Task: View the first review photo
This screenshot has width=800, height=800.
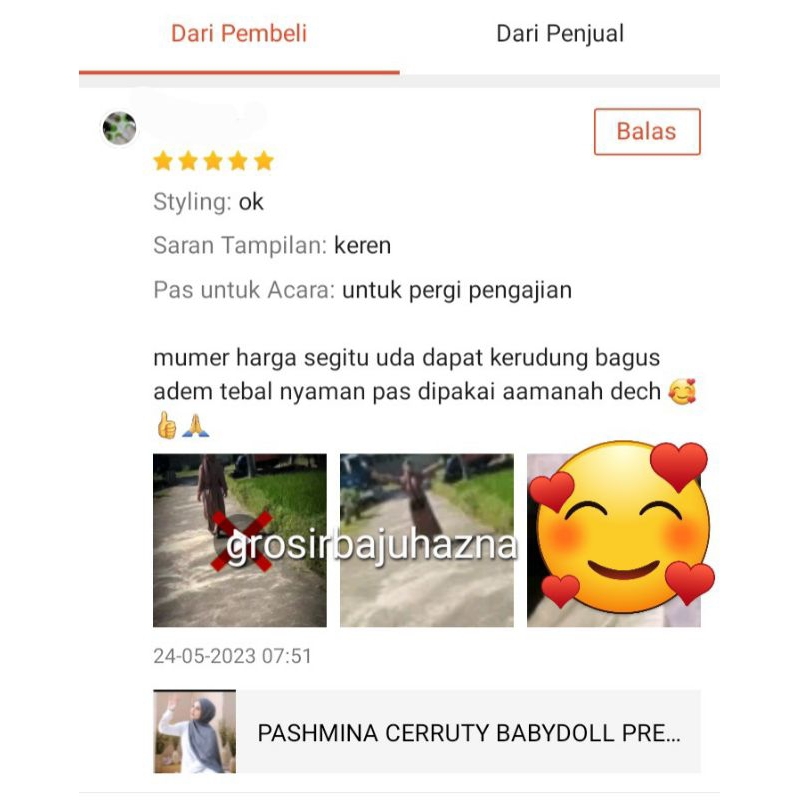Action: 239,540
